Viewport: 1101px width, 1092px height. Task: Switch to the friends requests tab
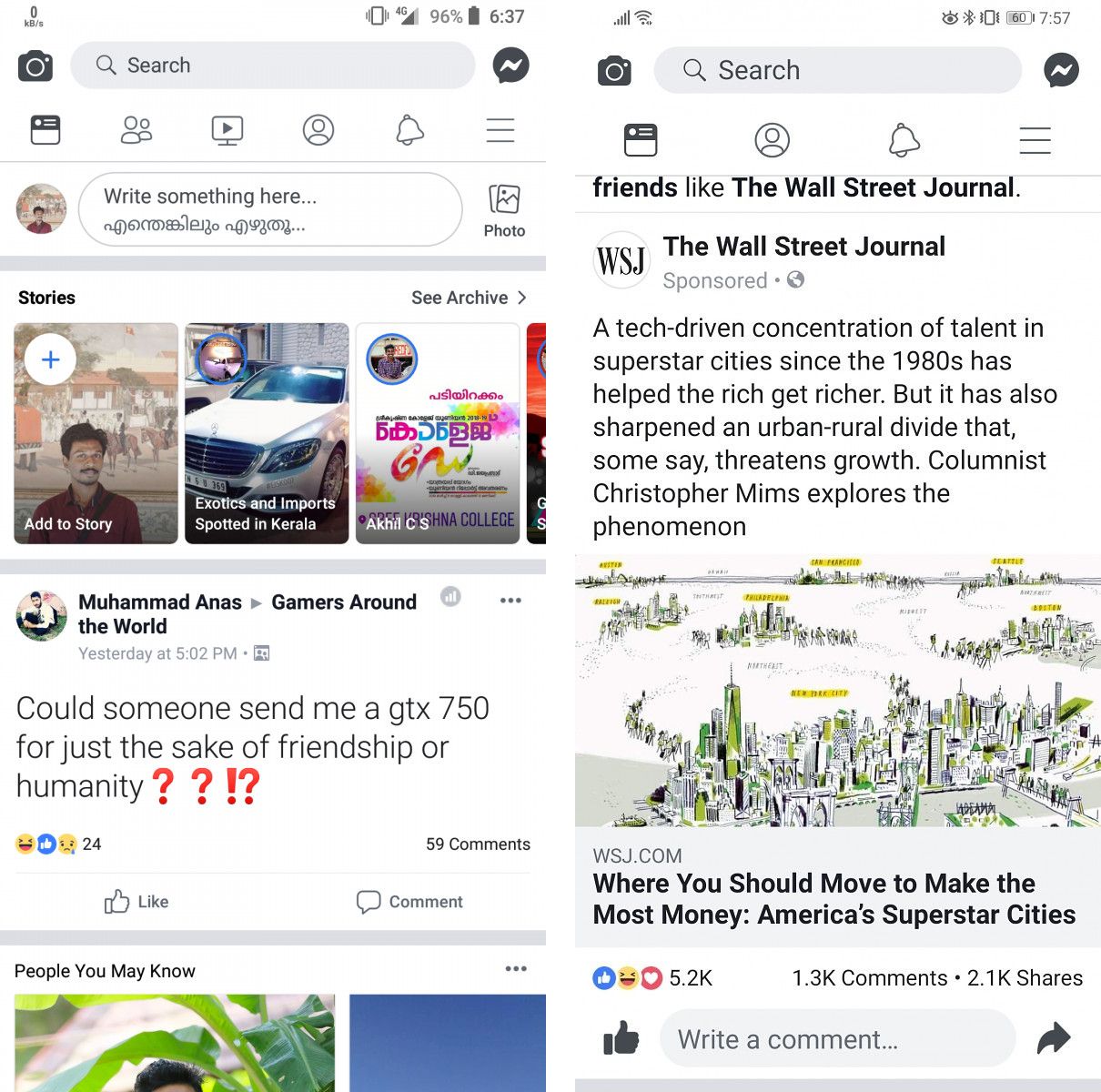136,130
